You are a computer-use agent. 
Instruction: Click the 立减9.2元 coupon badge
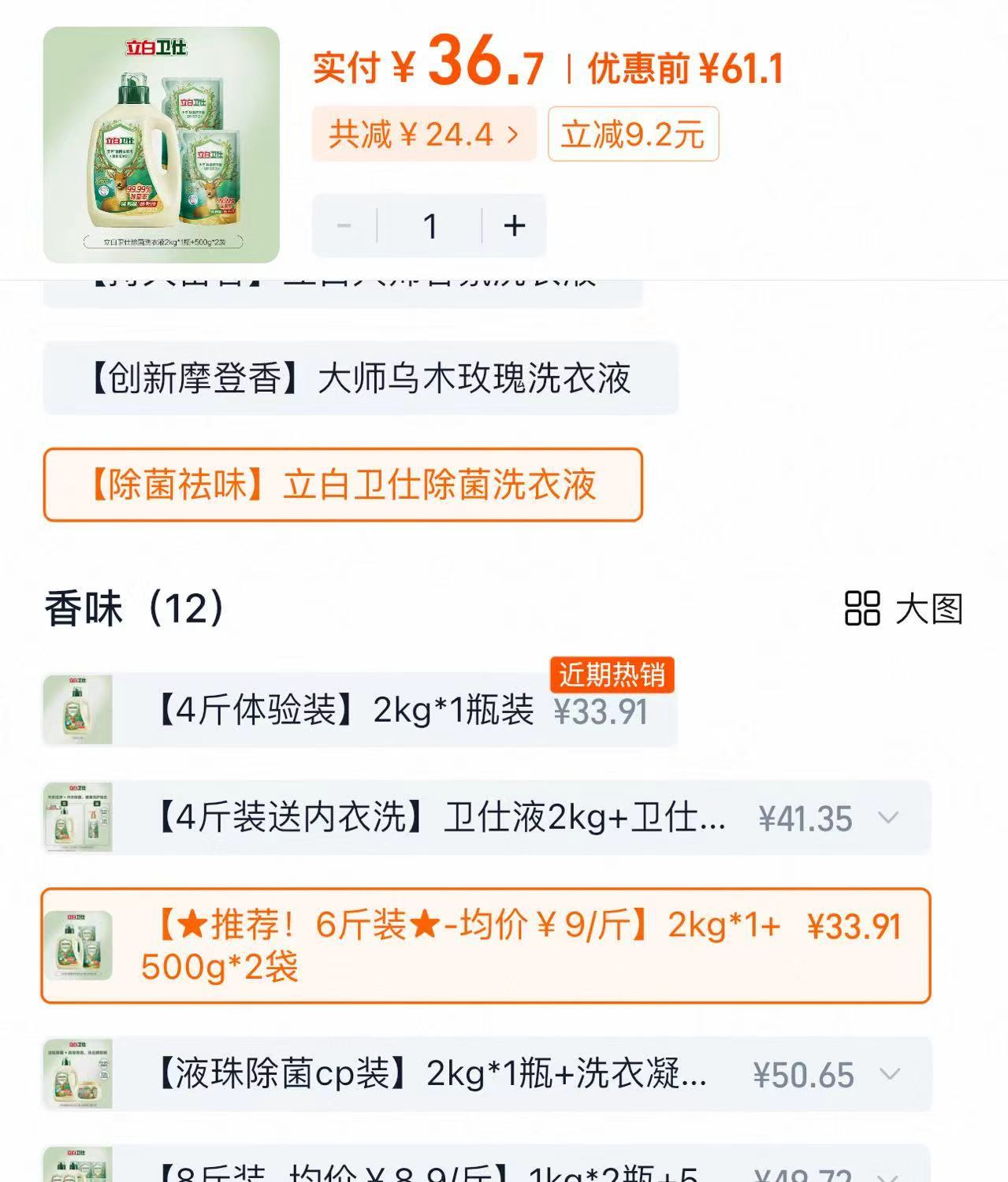click(x=634, y=133)
